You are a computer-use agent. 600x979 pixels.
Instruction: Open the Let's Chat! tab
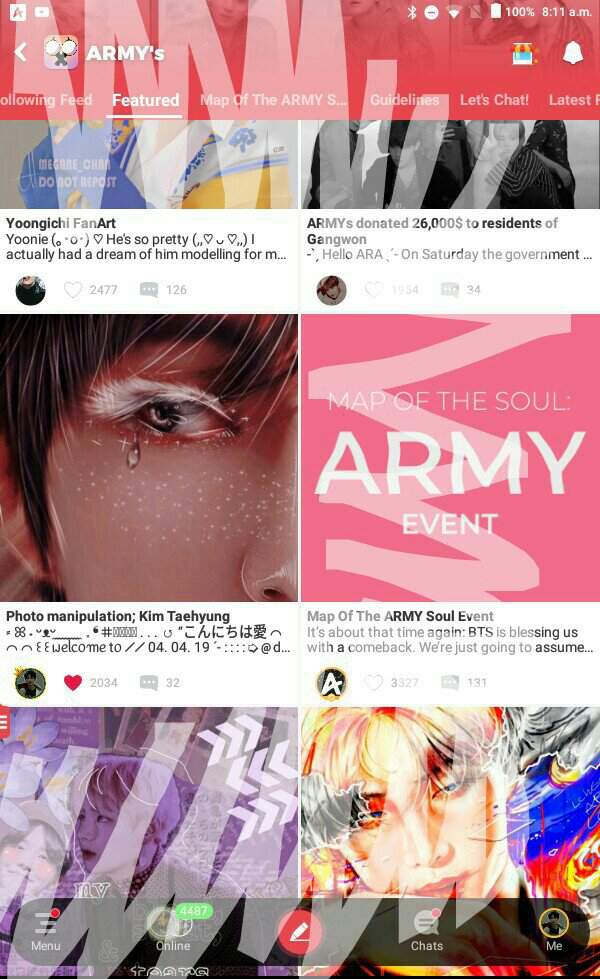tap(494, 100)
